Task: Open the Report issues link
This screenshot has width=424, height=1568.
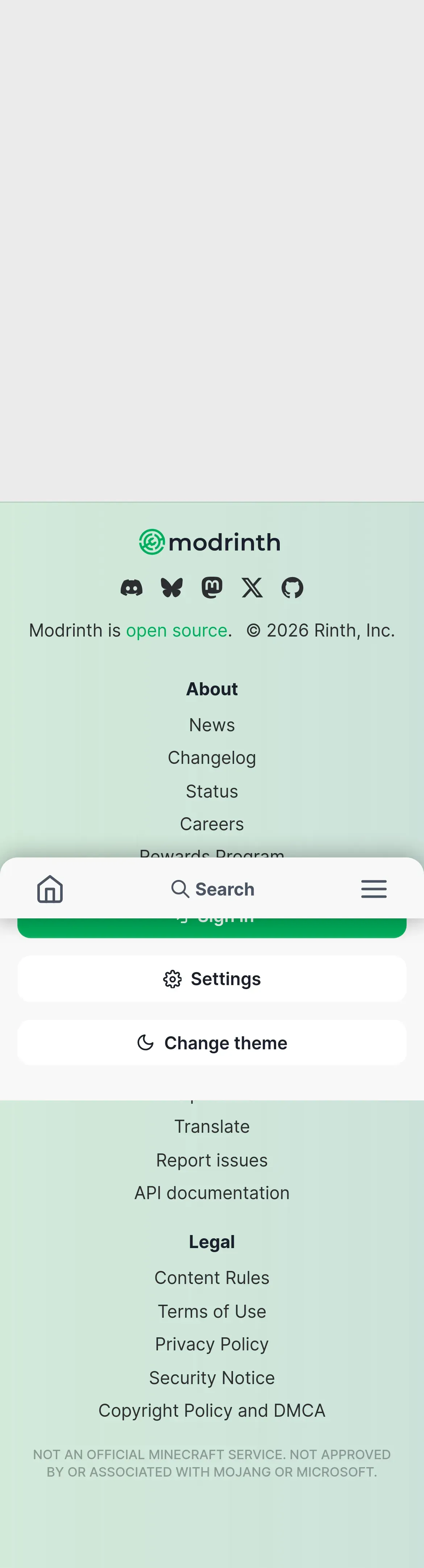Action: (x=212, y=1160)
